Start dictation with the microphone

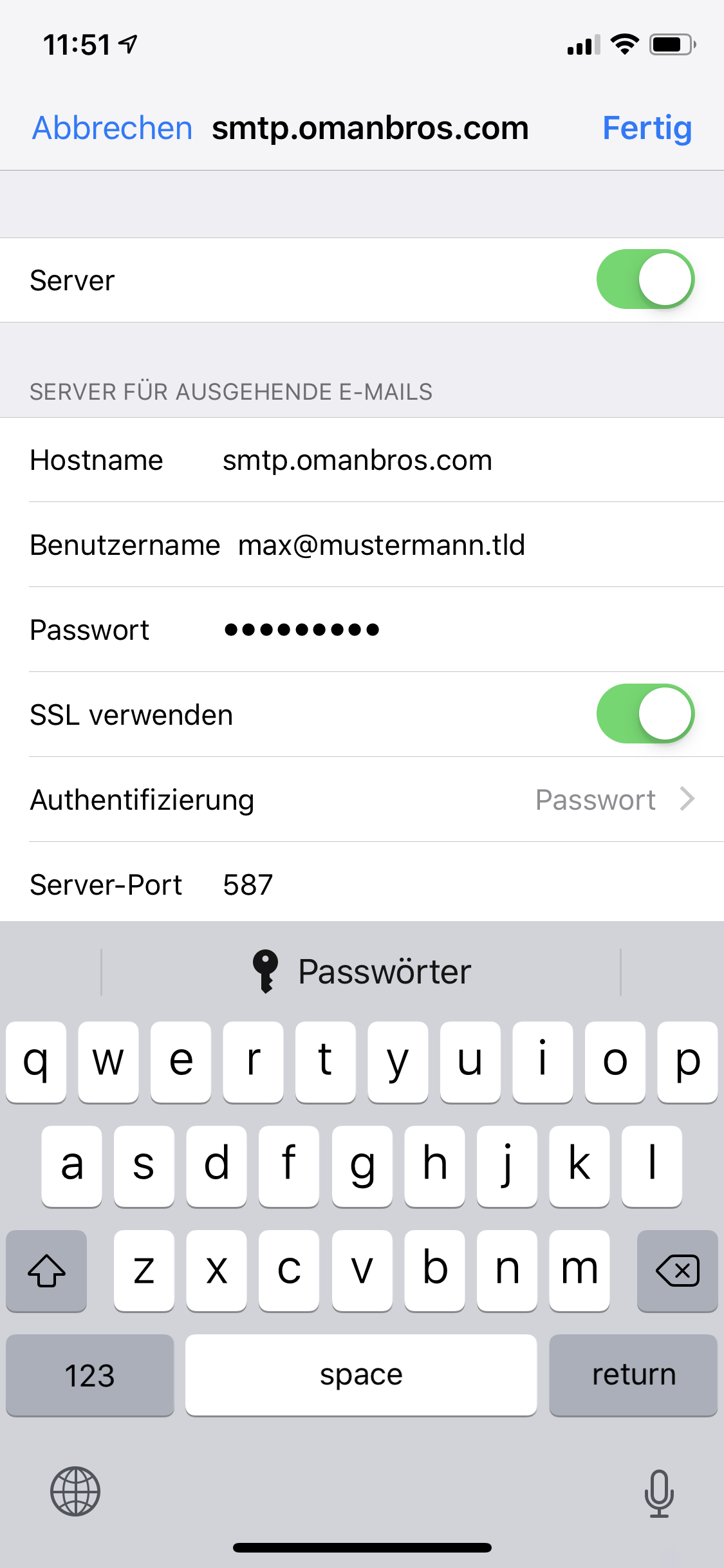[x=659, y=1493]
